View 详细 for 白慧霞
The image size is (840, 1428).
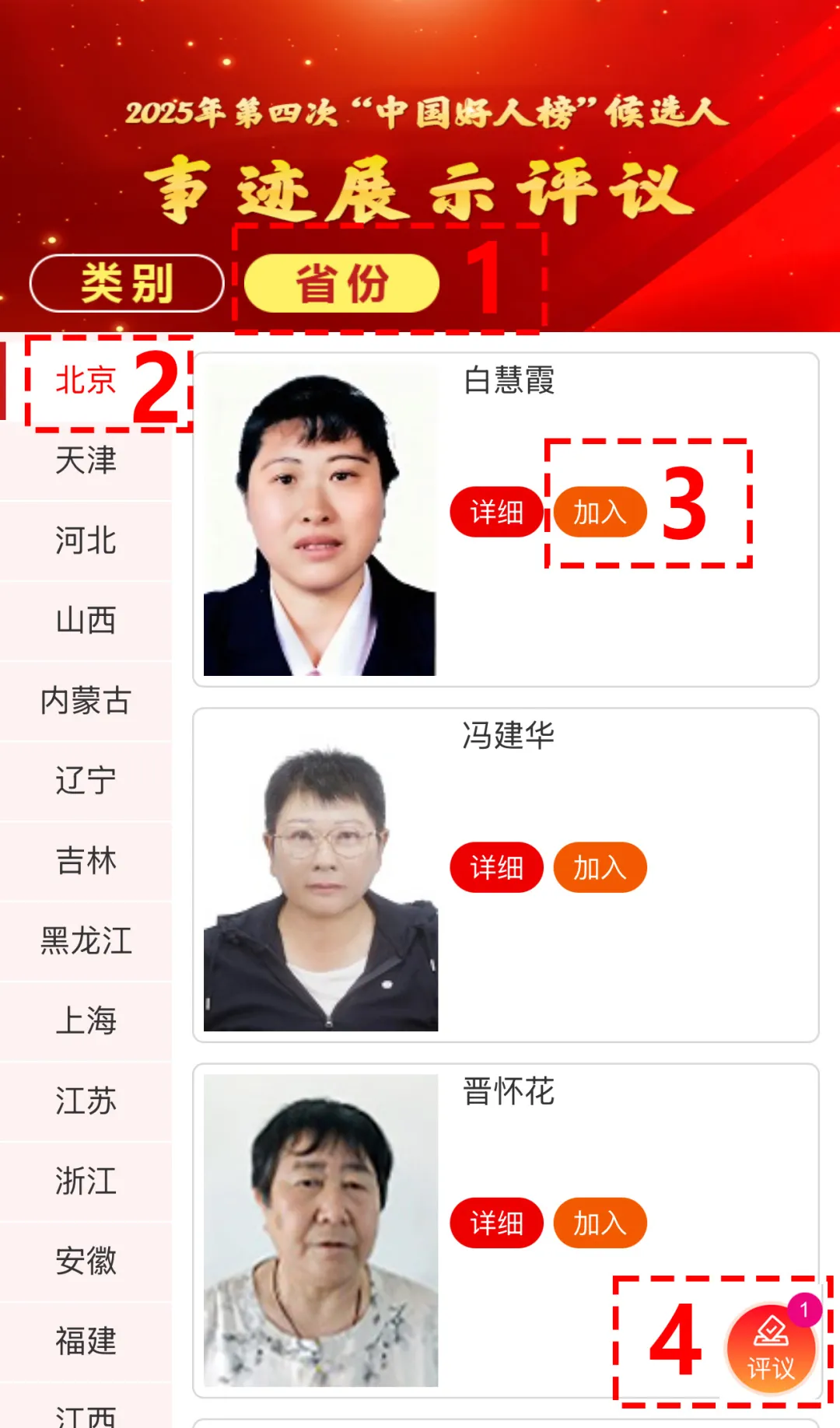[x=496, y=512]
